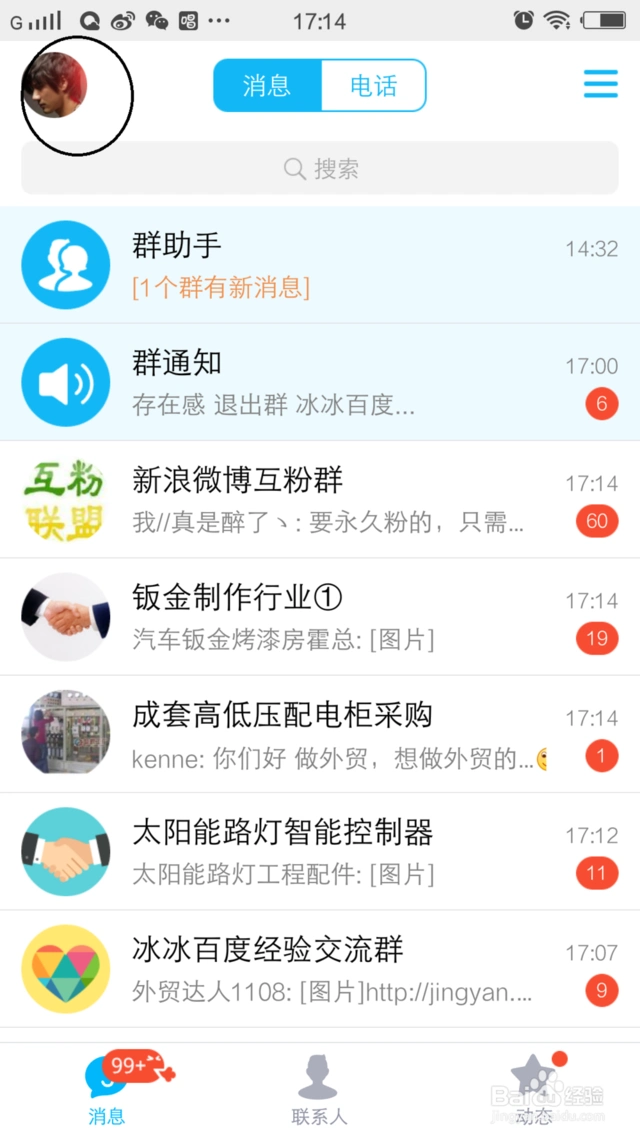Tap the 消息 bottom navigation tab
The height and width of the screenshot is (1138, 640).
coord(106,1090)
